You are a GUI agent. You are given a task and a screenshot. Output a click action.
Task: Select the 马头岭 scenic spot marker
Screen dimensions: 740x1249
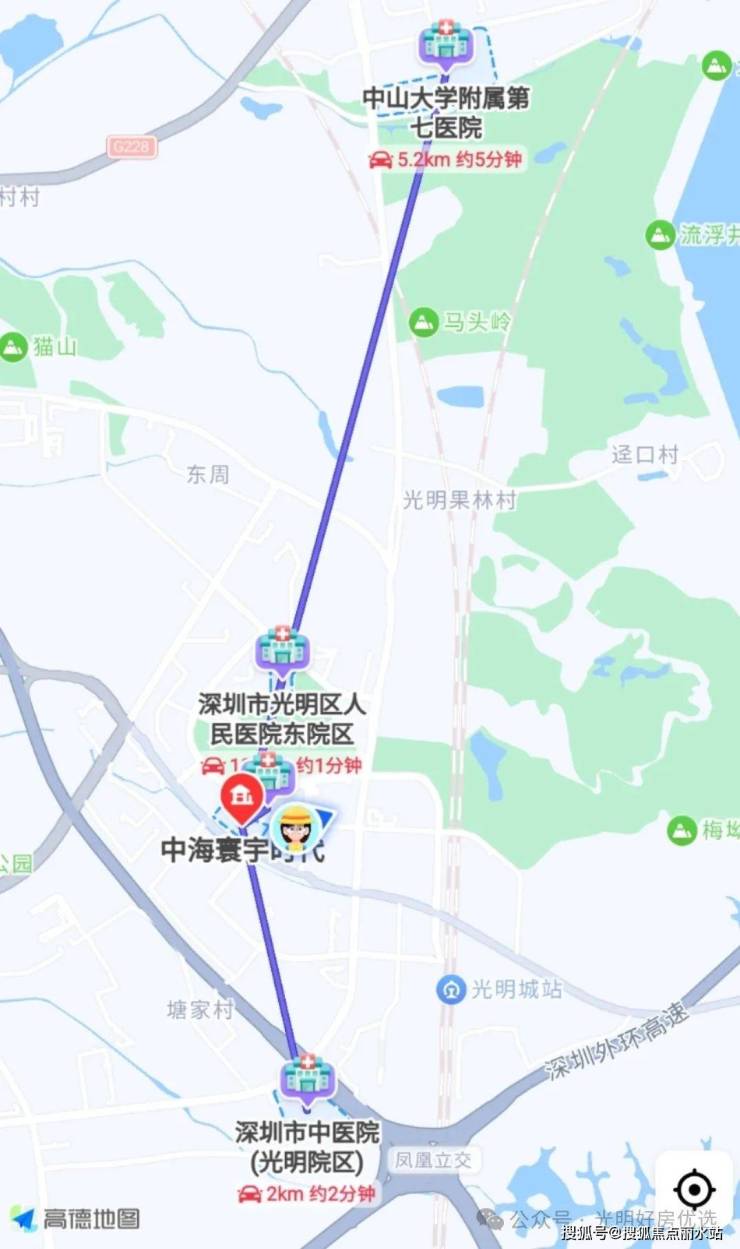point(424,322)
